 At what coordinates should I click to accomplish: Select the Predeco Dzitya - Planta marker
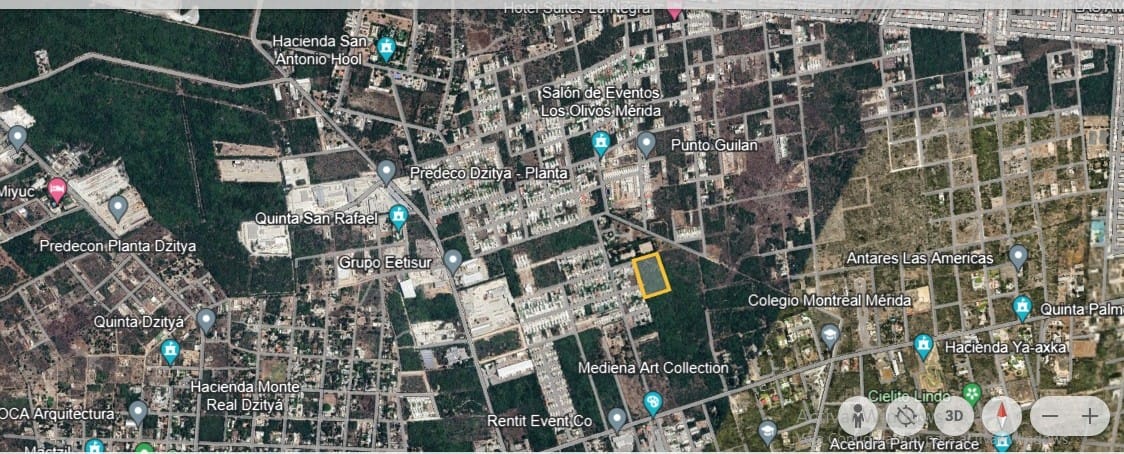click(x=386, y=171)
